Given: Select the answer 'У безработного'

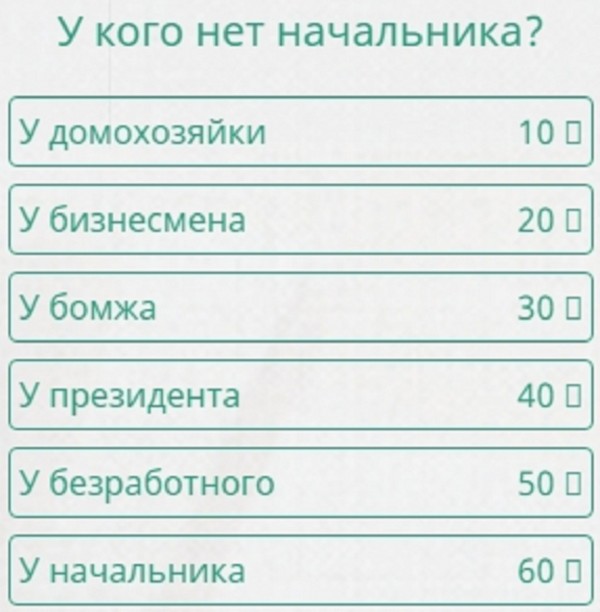Looking at the screenshot, I should click(300, 484).
